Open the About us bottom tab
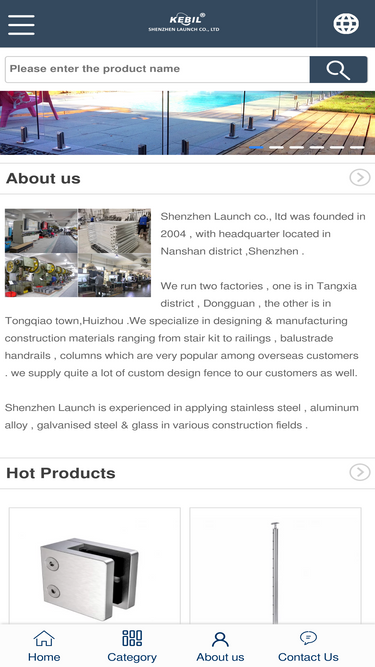 (x=220, y=647)
